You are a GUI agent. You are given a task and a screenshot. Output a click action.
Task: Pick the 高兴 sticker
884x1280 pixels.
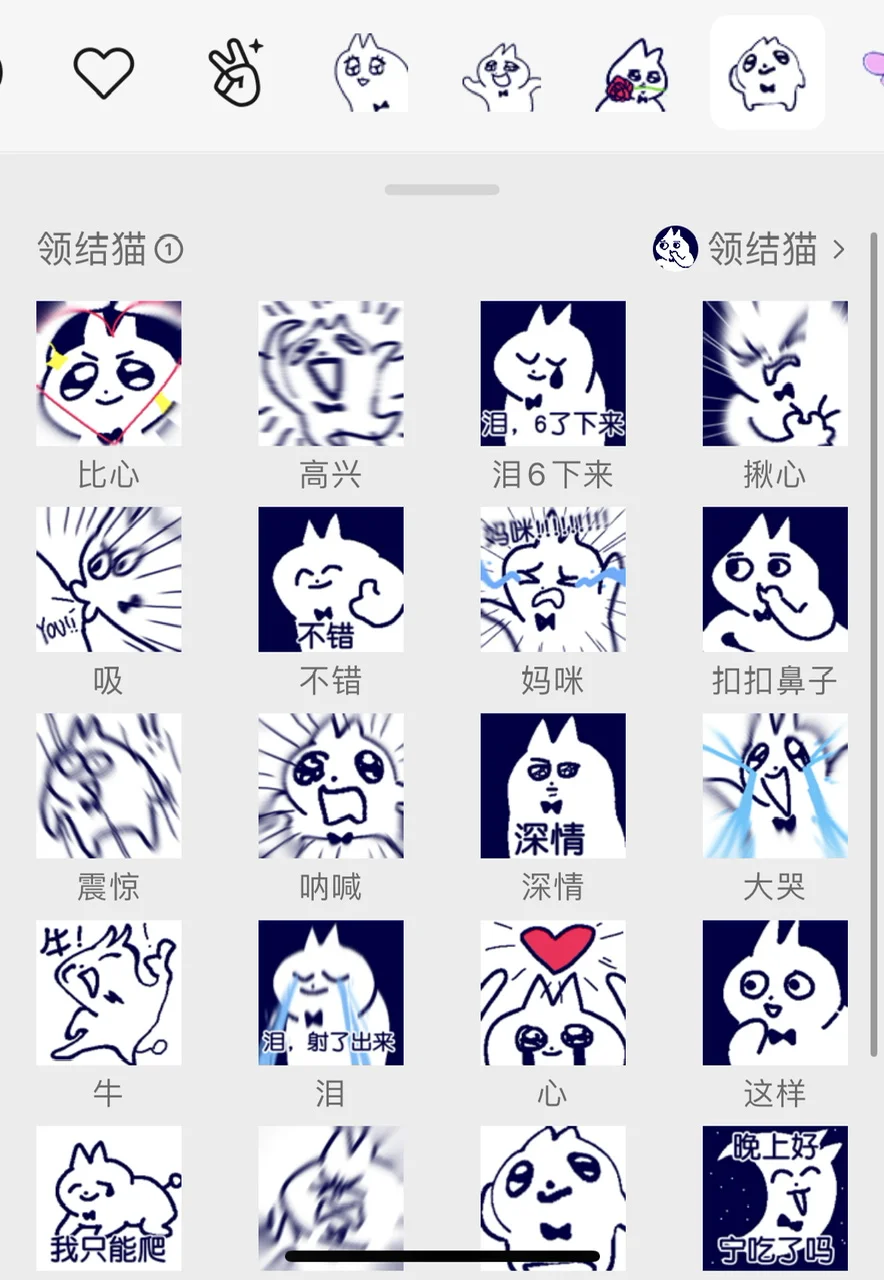(x=331, y=373)
